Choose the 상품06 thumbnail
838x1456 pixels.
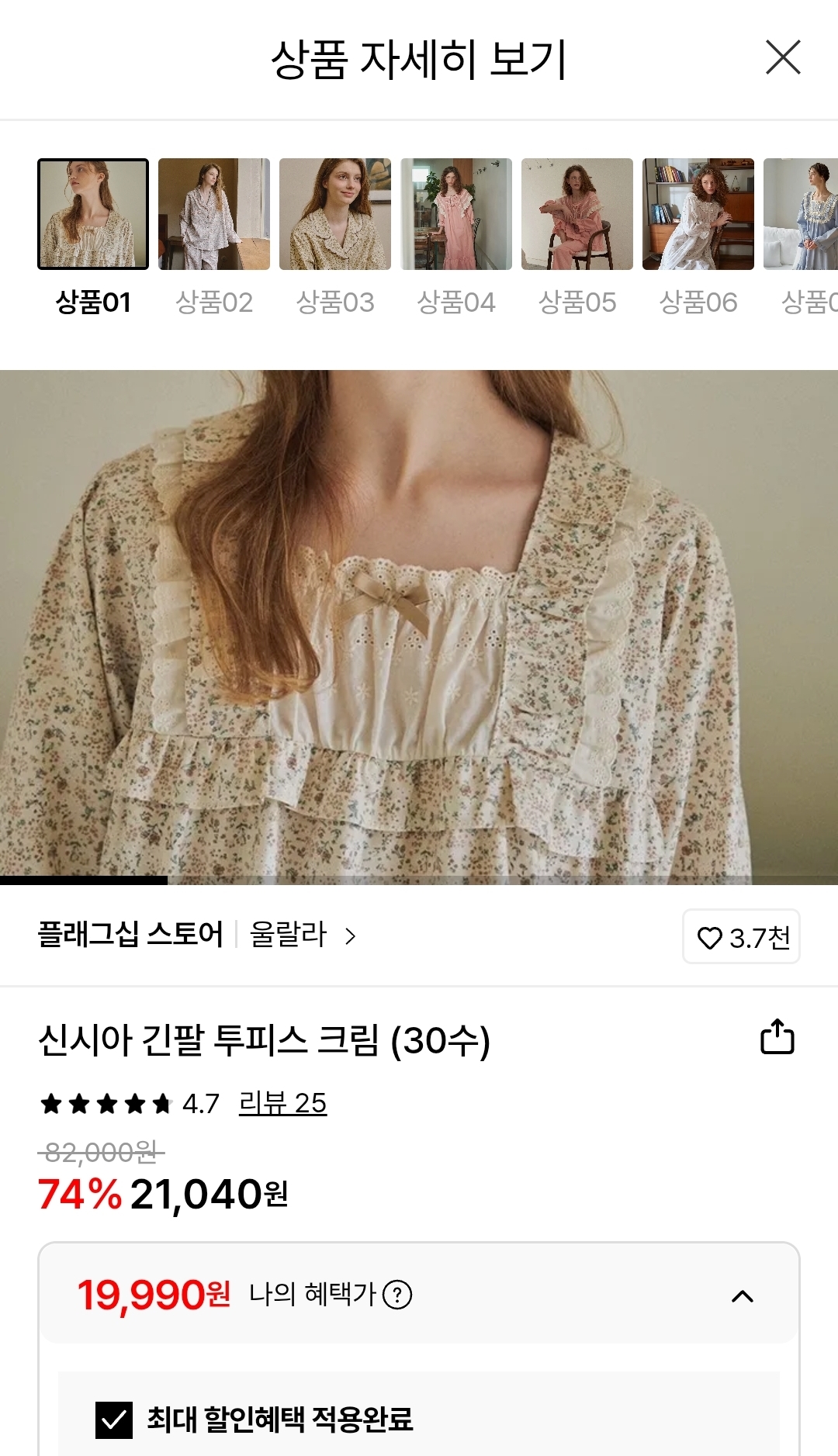(698, 214)
